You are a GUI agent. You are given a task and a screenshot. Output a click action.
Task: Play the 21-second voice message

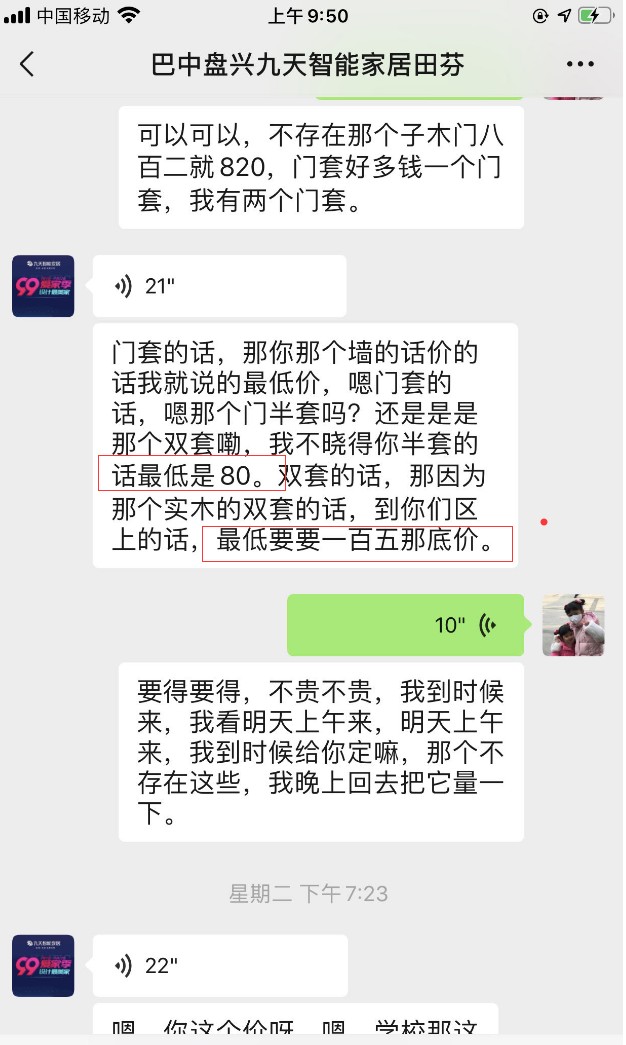[x=220, y=286]
